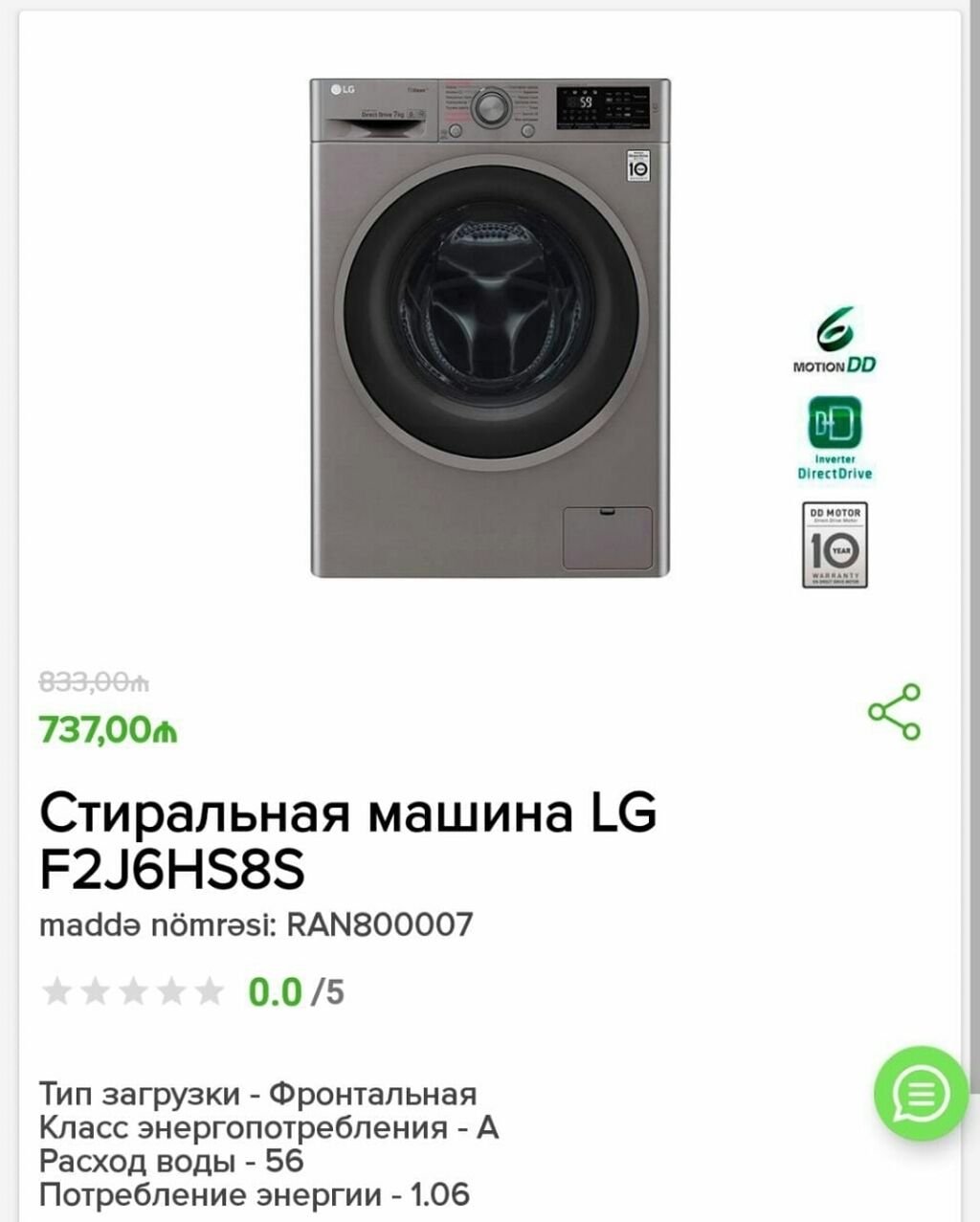Open the washing machine product photo
The image size is (980, 1222).
click(x=490, y=328)
